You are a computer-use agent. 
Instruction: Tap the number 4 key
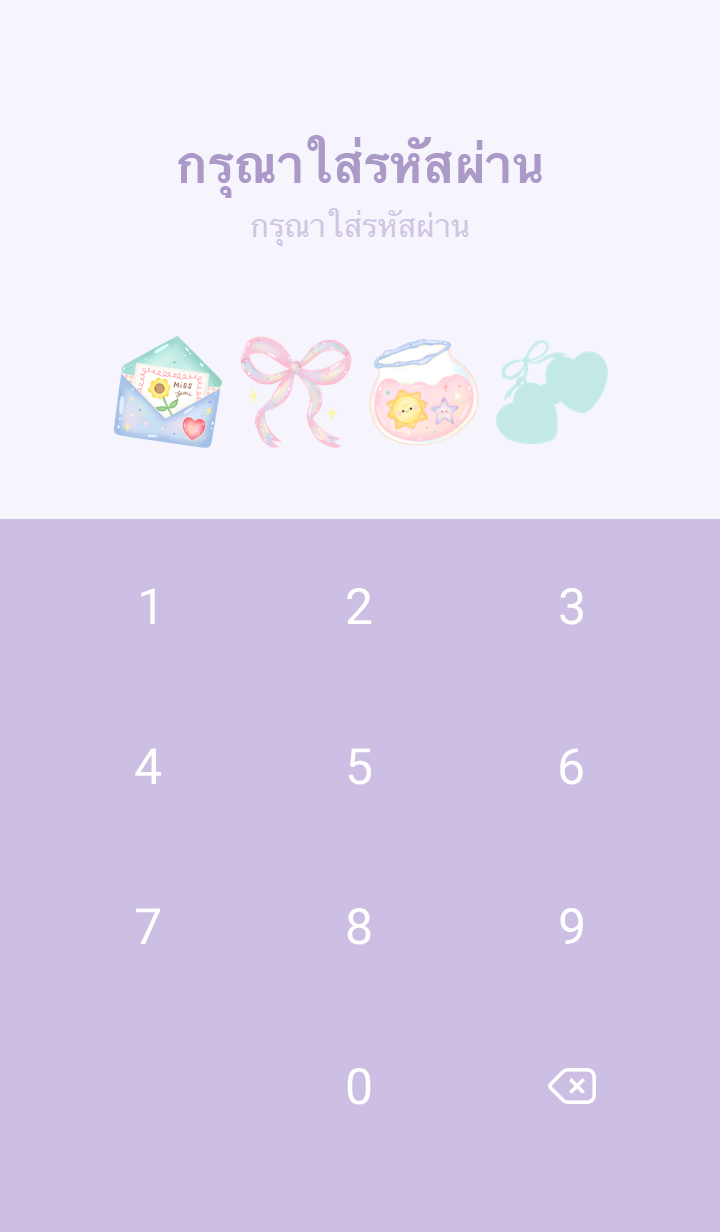(x=148, y=767)
